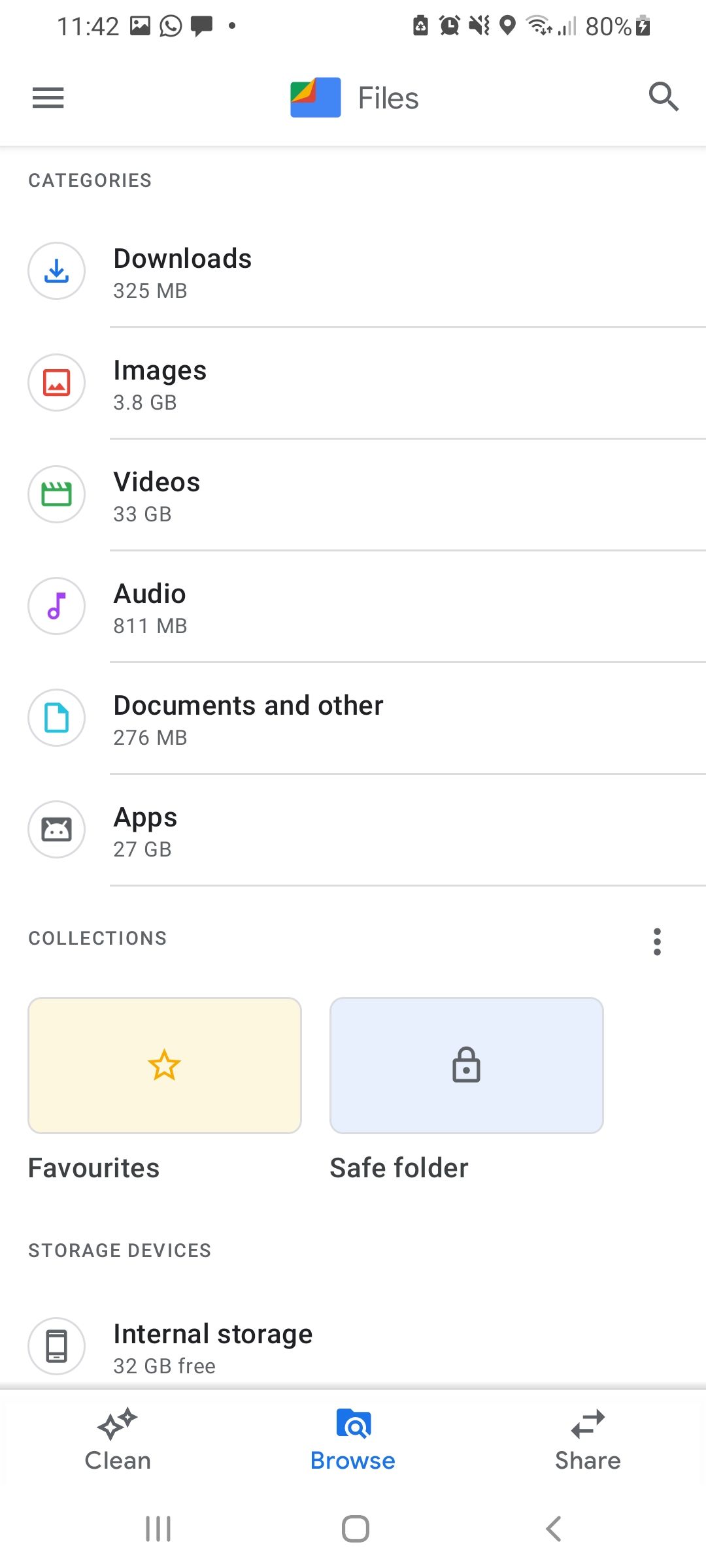Open the Safe folder lock card
The width and height of the screenshot is (706, 1568).
(466, 1065)
